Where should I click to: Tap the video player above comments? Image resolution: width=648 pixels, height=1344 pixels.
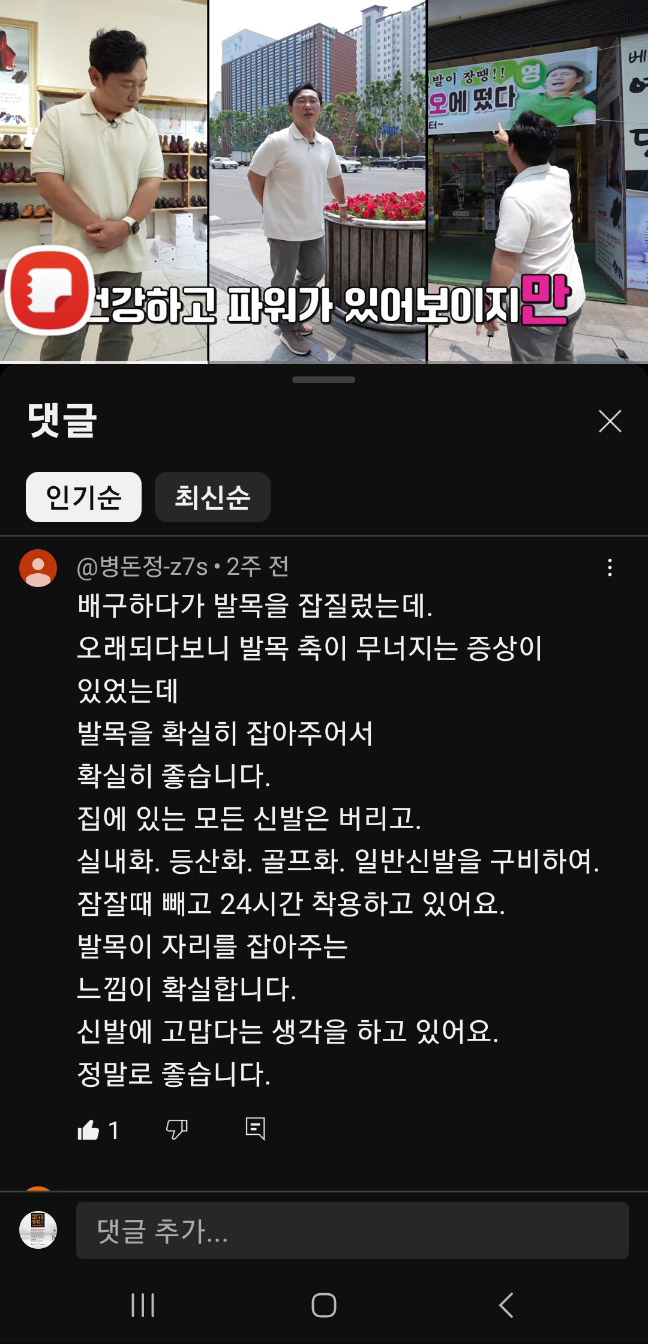coord(324,180)
